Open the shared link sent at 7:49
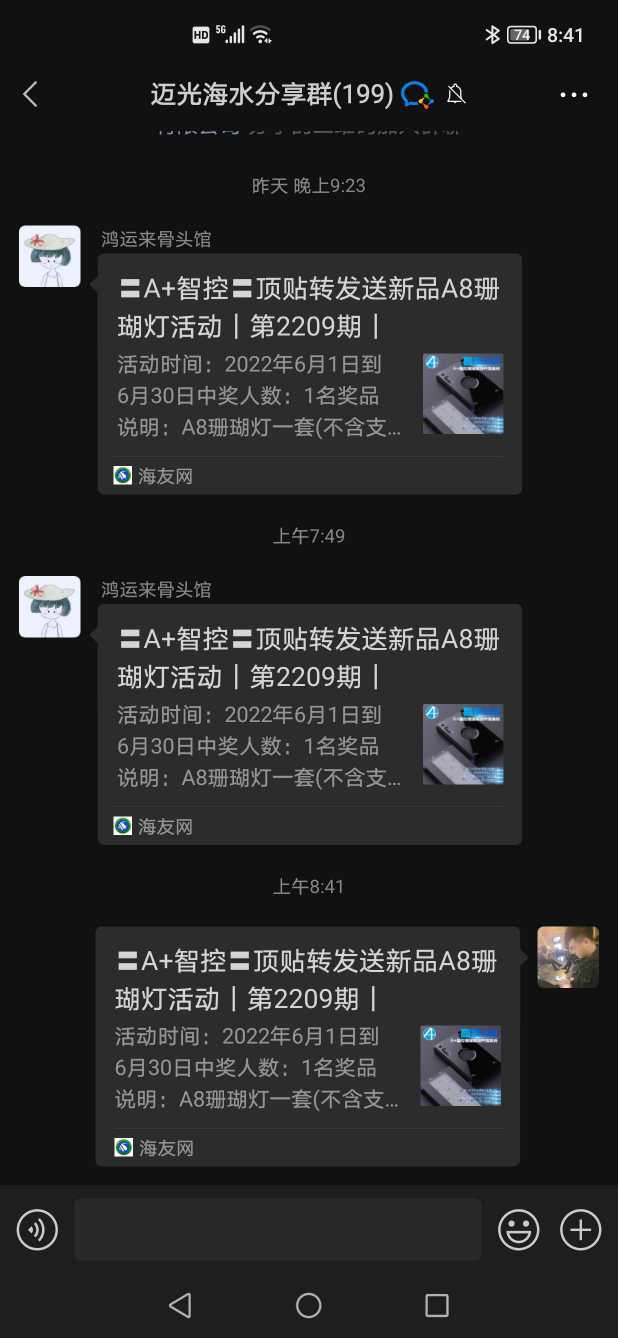 pos(309,724)
